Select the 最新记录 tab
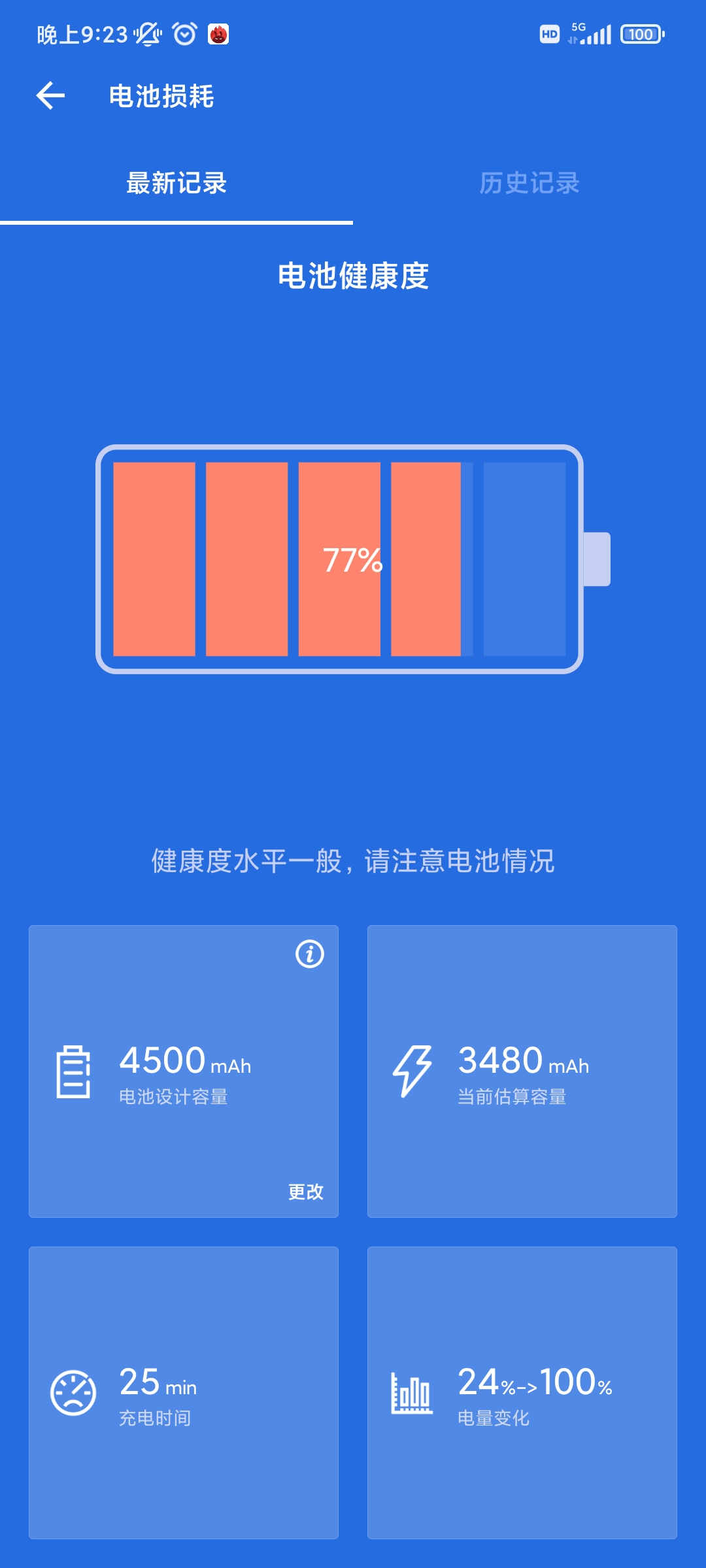The height and width of the screenshot is (1568, 706). coord(176,183)
